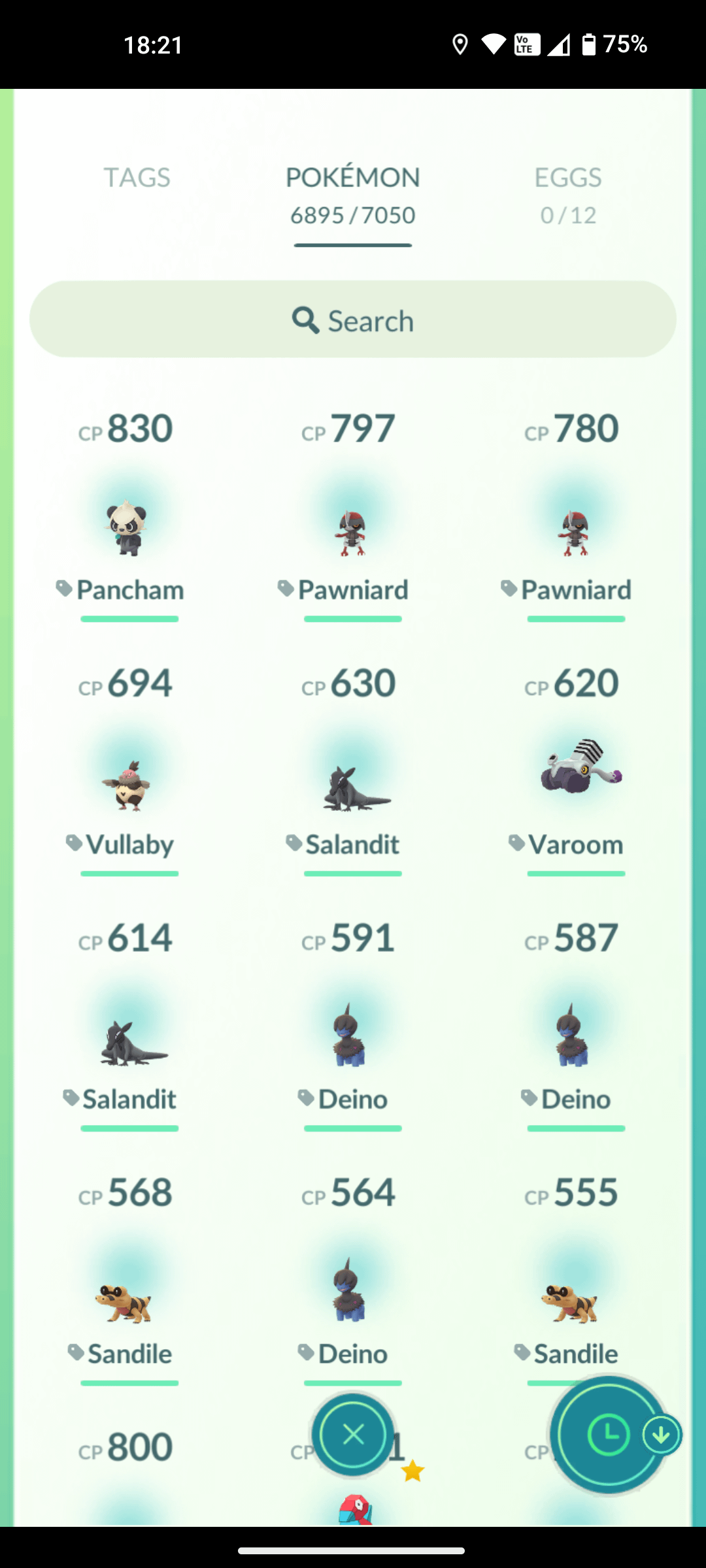
Task: Open the Salandit with CP 614
Action: [129, 1040]
